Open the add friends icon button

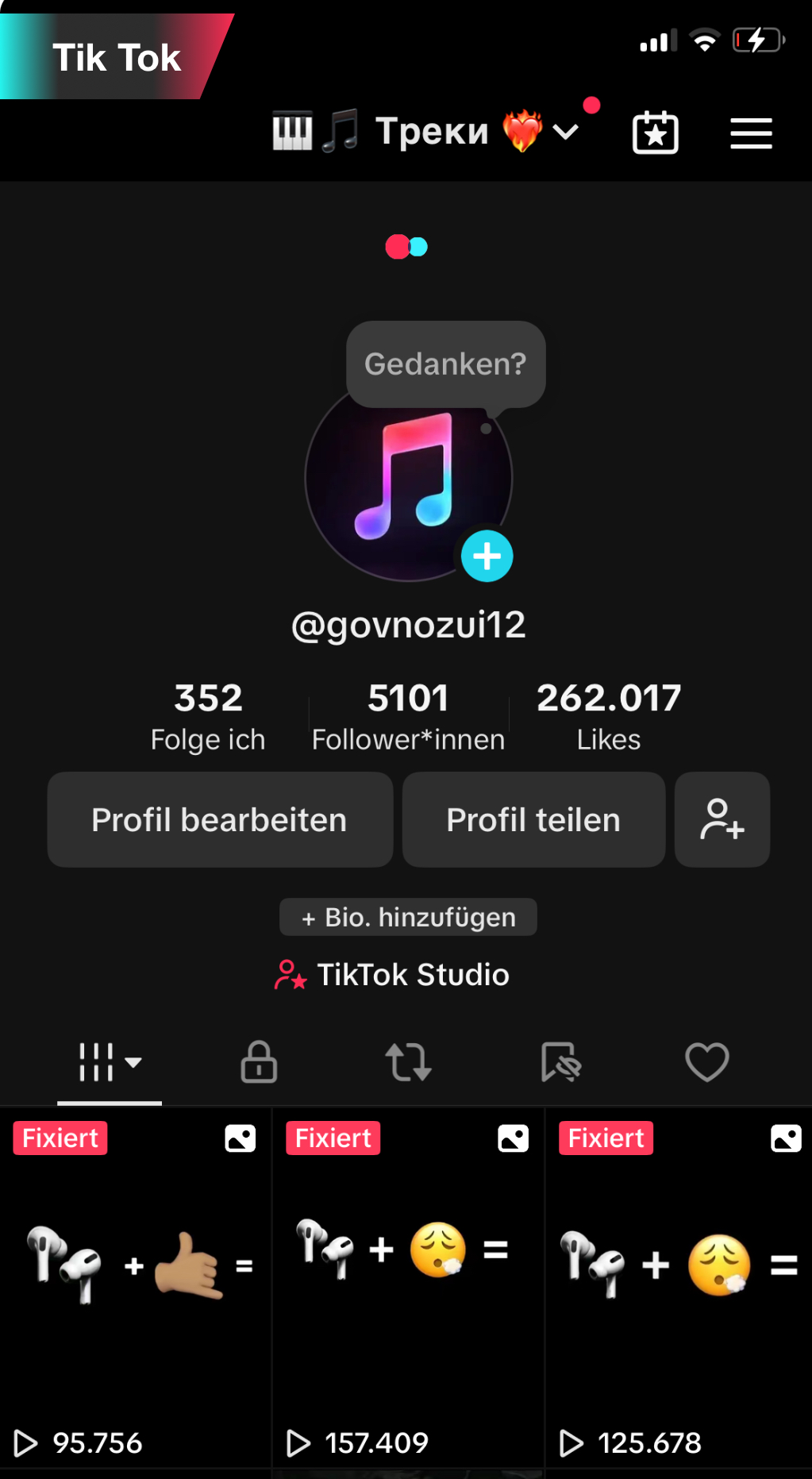coord(722,820)
